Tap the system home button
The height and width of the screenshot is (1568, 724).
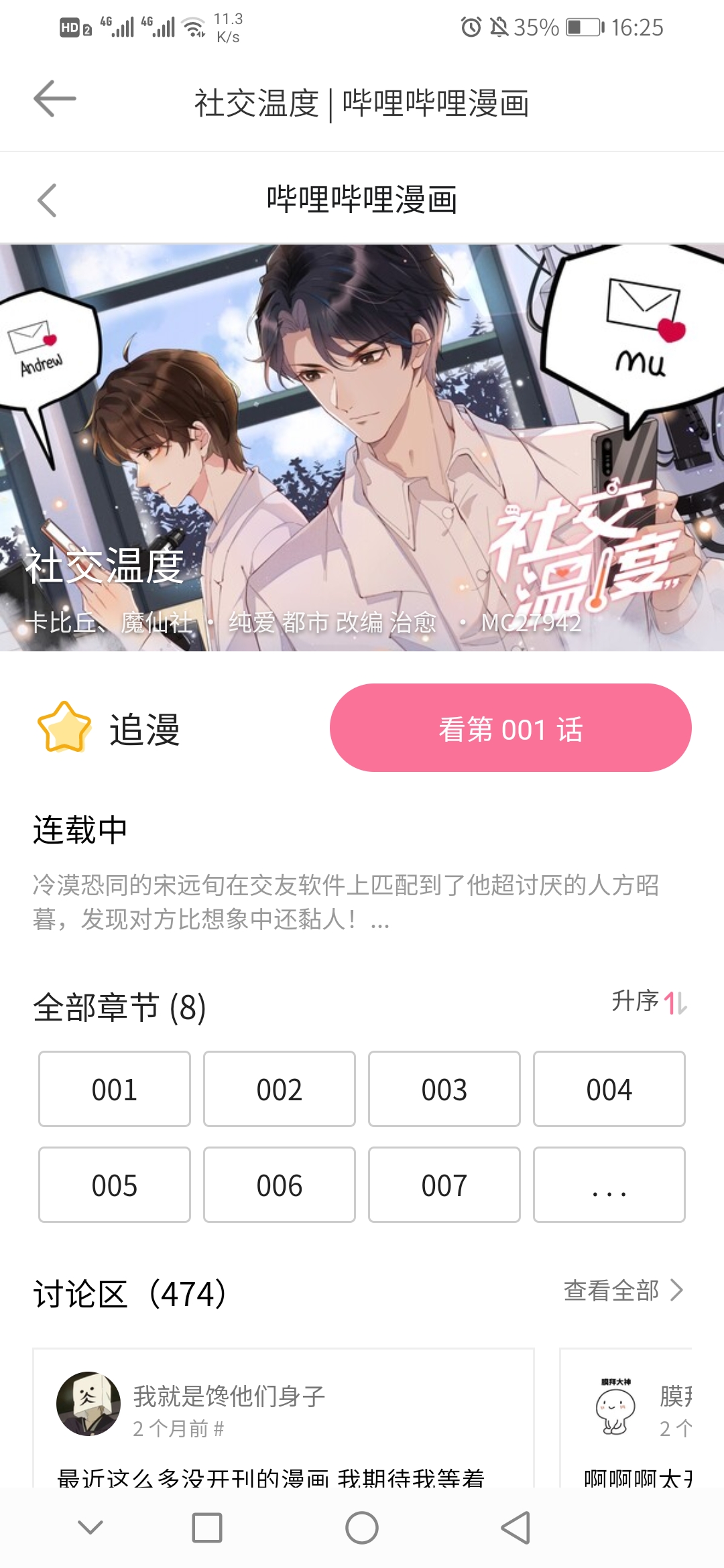coord(362,1528)
